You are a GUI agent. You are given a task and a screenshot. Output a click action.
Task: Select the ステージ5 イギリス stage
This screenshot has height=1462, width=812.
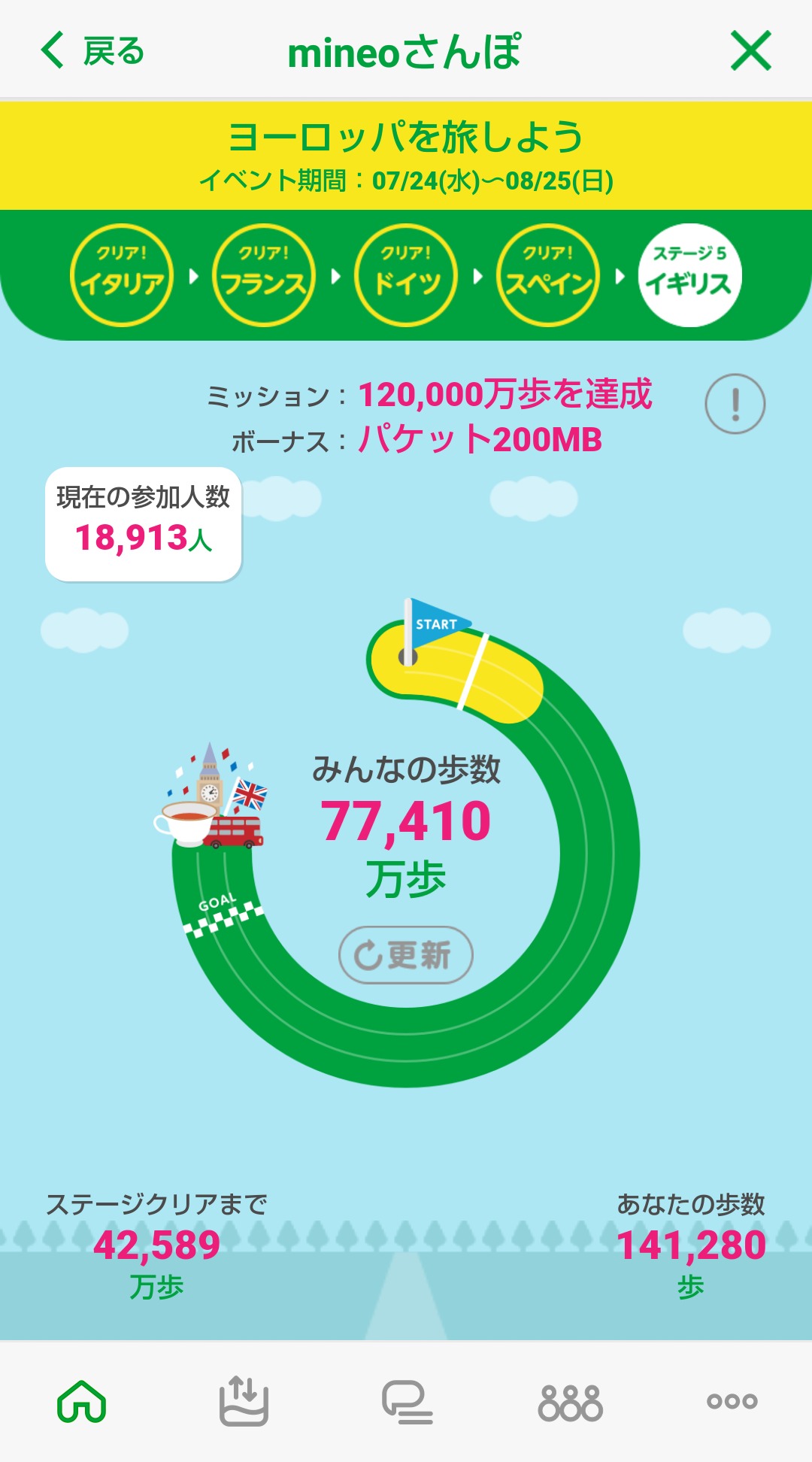click(689, 275)
